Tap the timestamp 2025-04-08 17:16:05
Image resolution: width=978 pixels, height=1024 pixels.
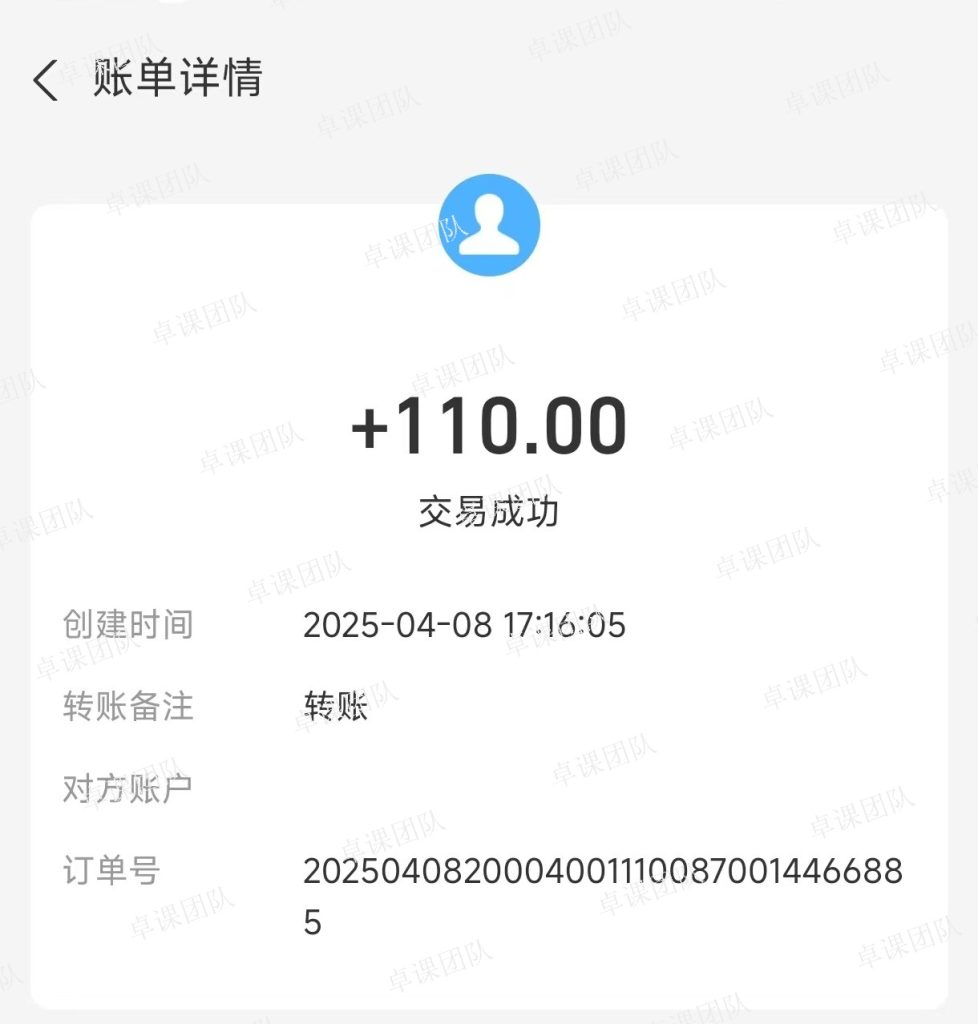[464, 624]
